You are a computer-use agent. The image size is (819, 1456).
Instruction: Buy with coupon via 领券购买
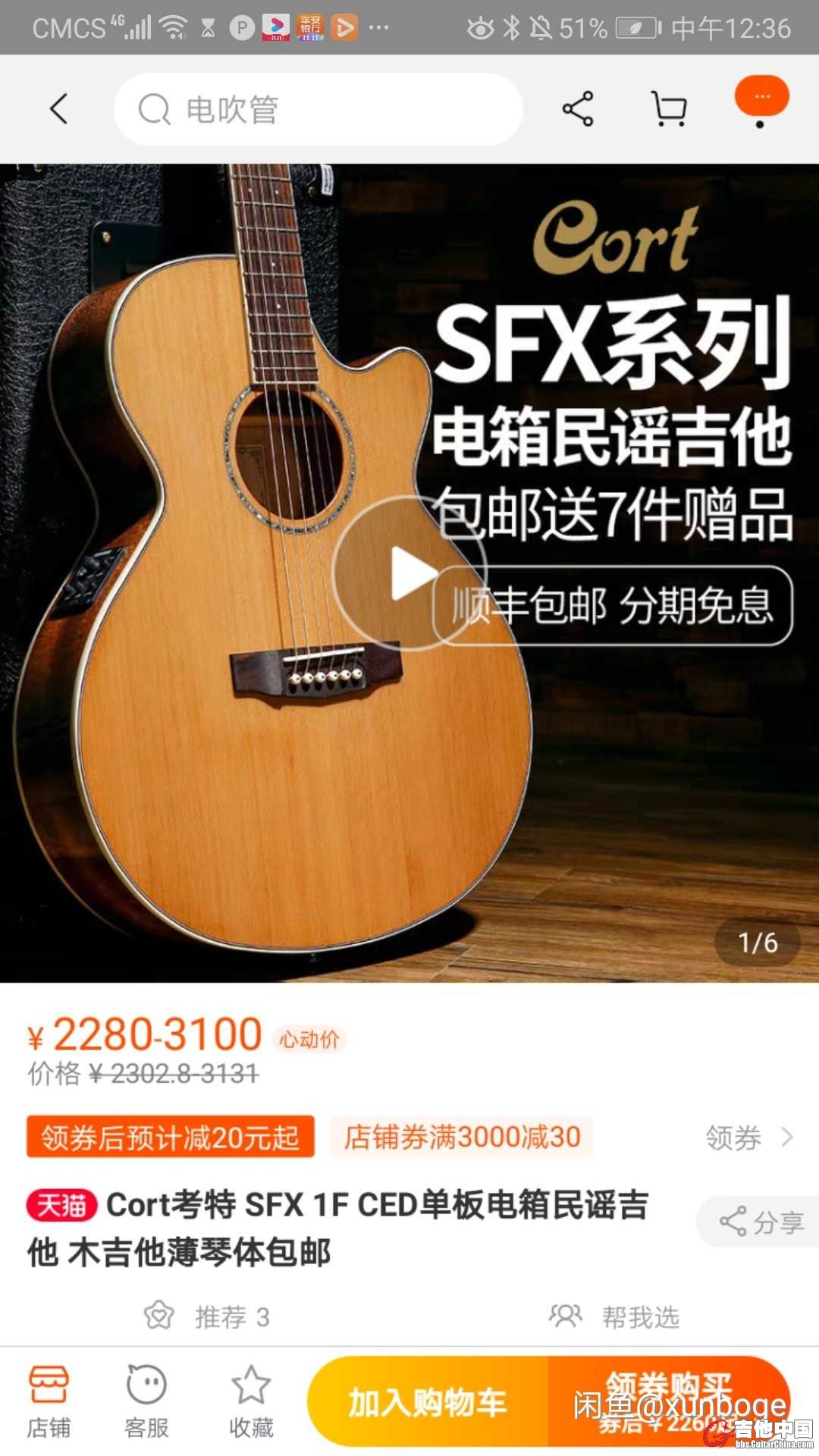click(x=669, y=1401)
